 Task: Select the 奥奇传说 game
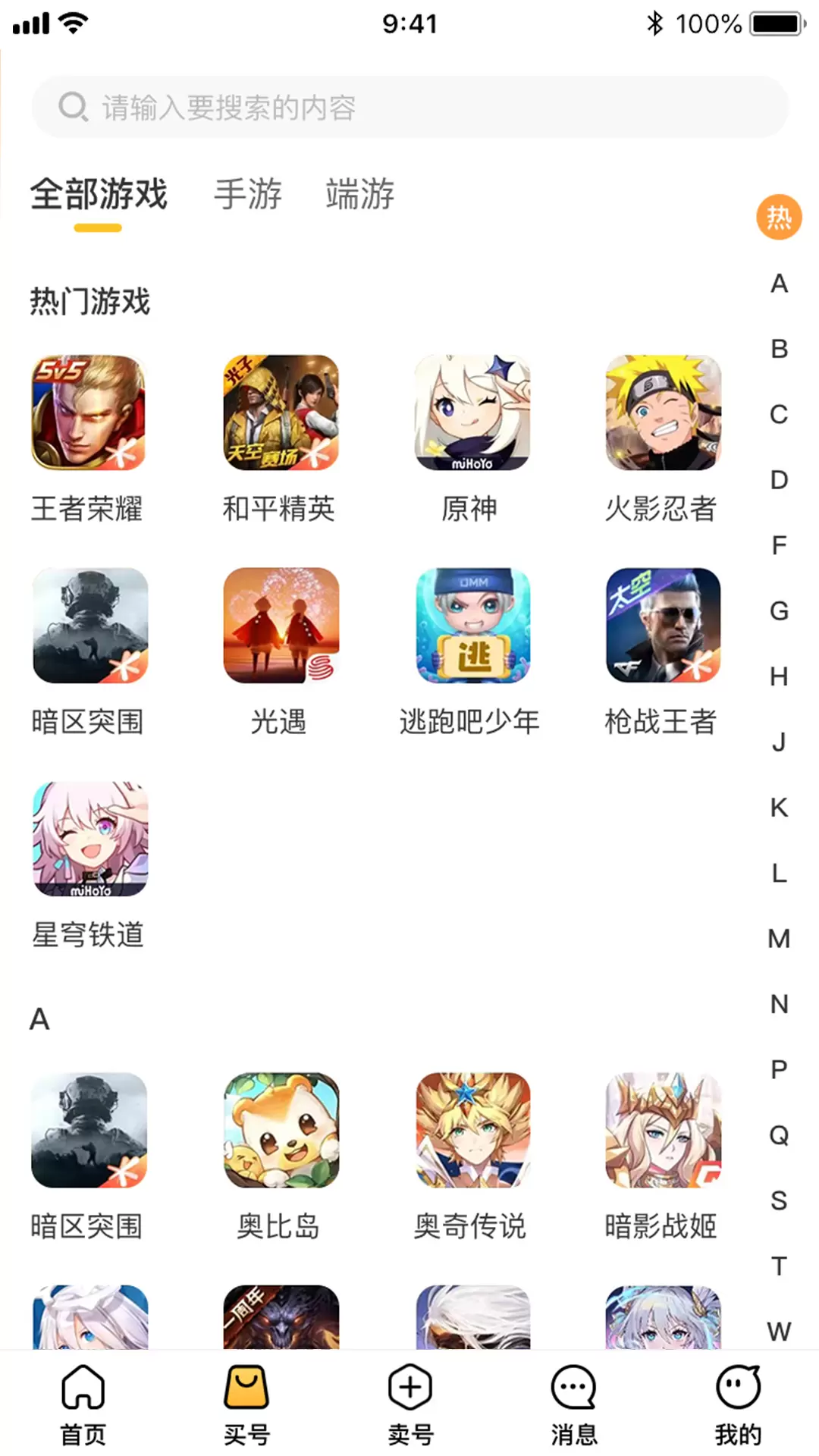(471, 1156)
